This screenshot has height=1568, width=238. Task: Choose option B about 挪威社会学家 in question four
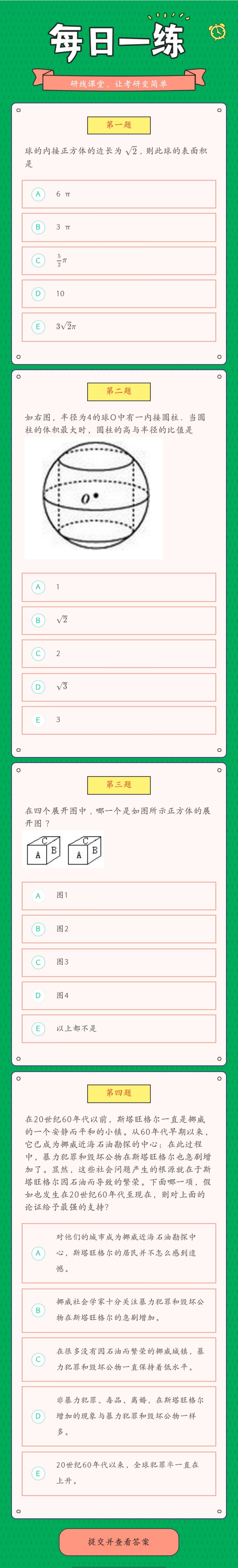point(119,1310)
